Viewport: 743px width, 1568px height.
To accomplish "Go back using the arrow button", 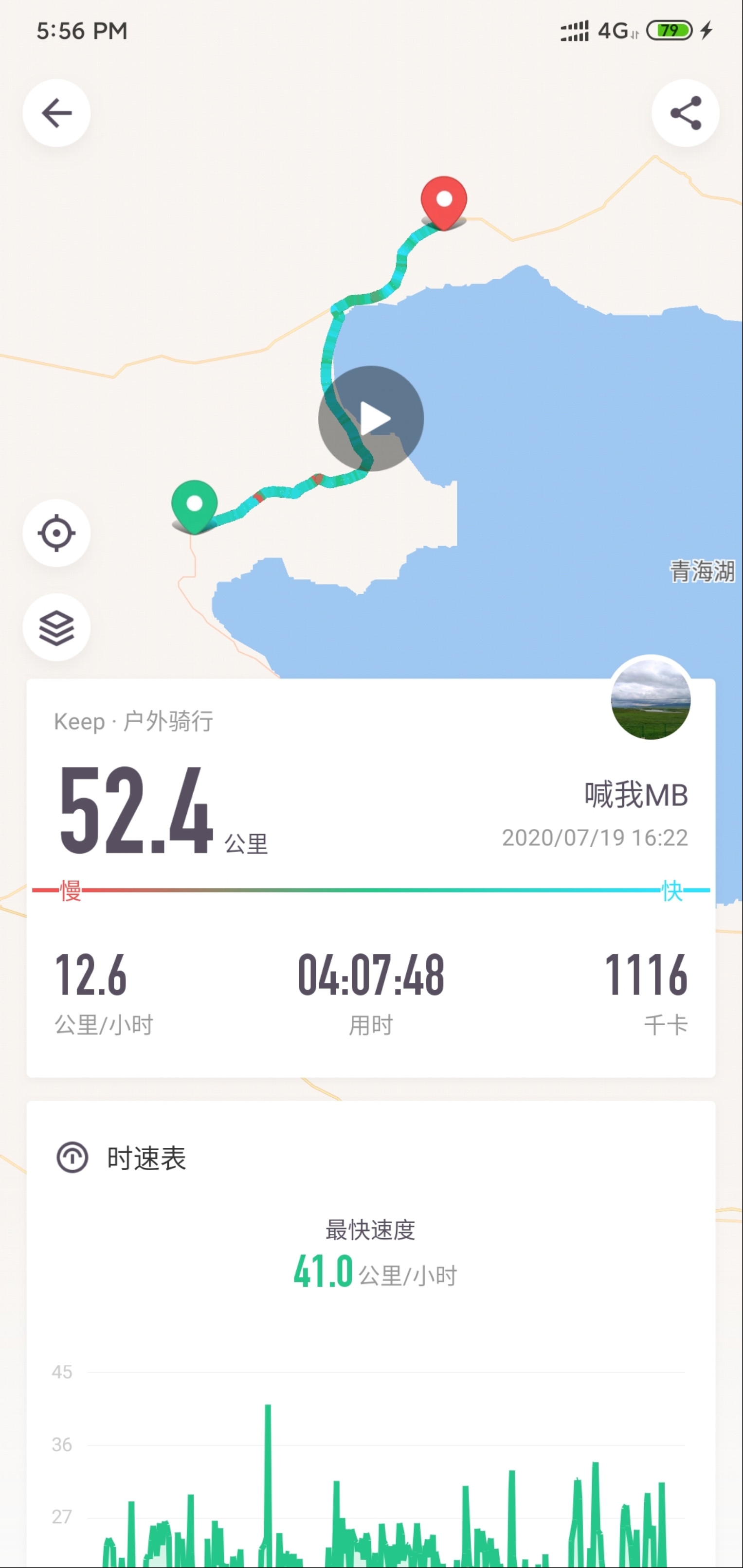I will pyautogui.click(x=56, y=113).
